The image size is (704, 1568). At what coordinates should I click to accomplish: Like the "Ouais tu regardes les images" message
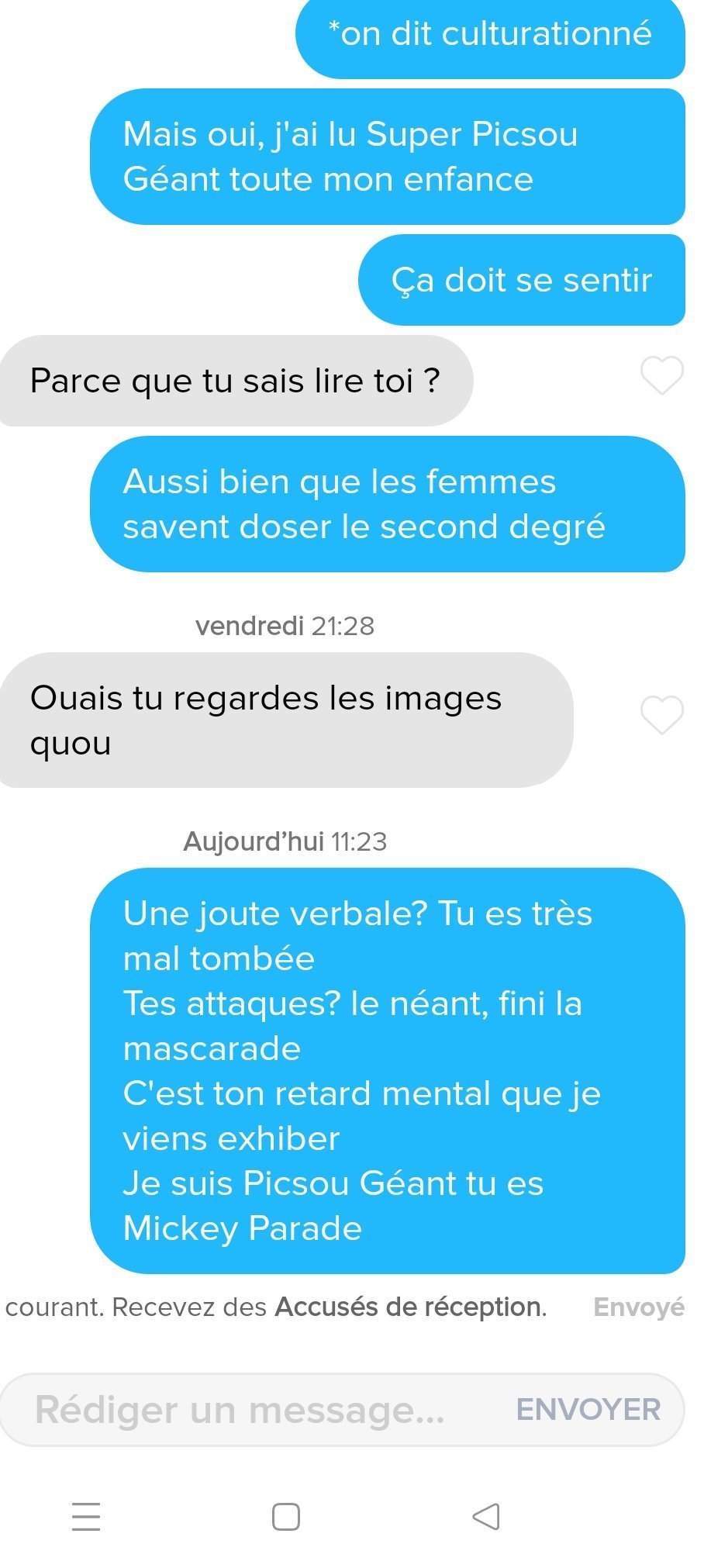click(662, 715)
